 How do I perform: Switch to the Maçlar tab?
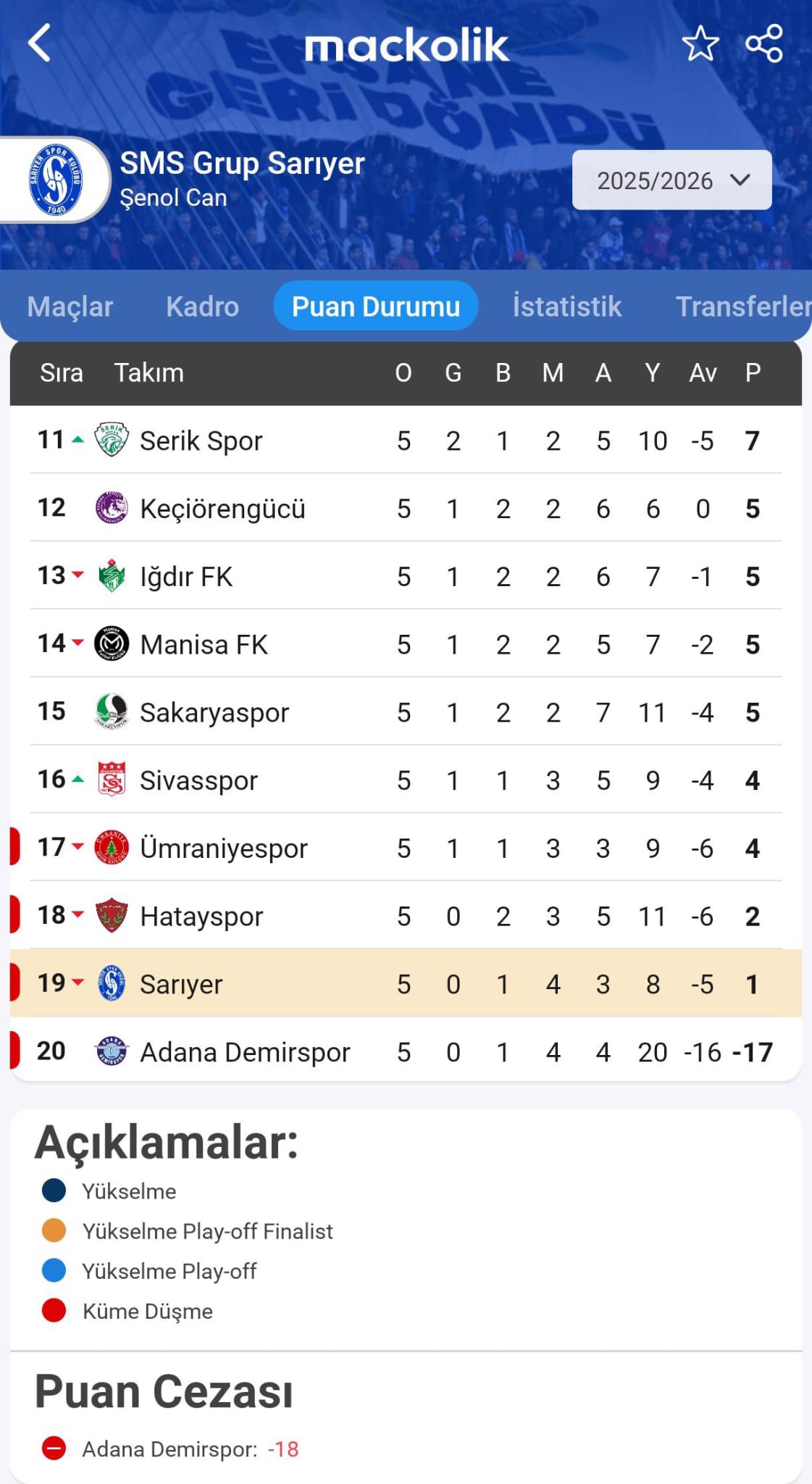coord(70,307)
